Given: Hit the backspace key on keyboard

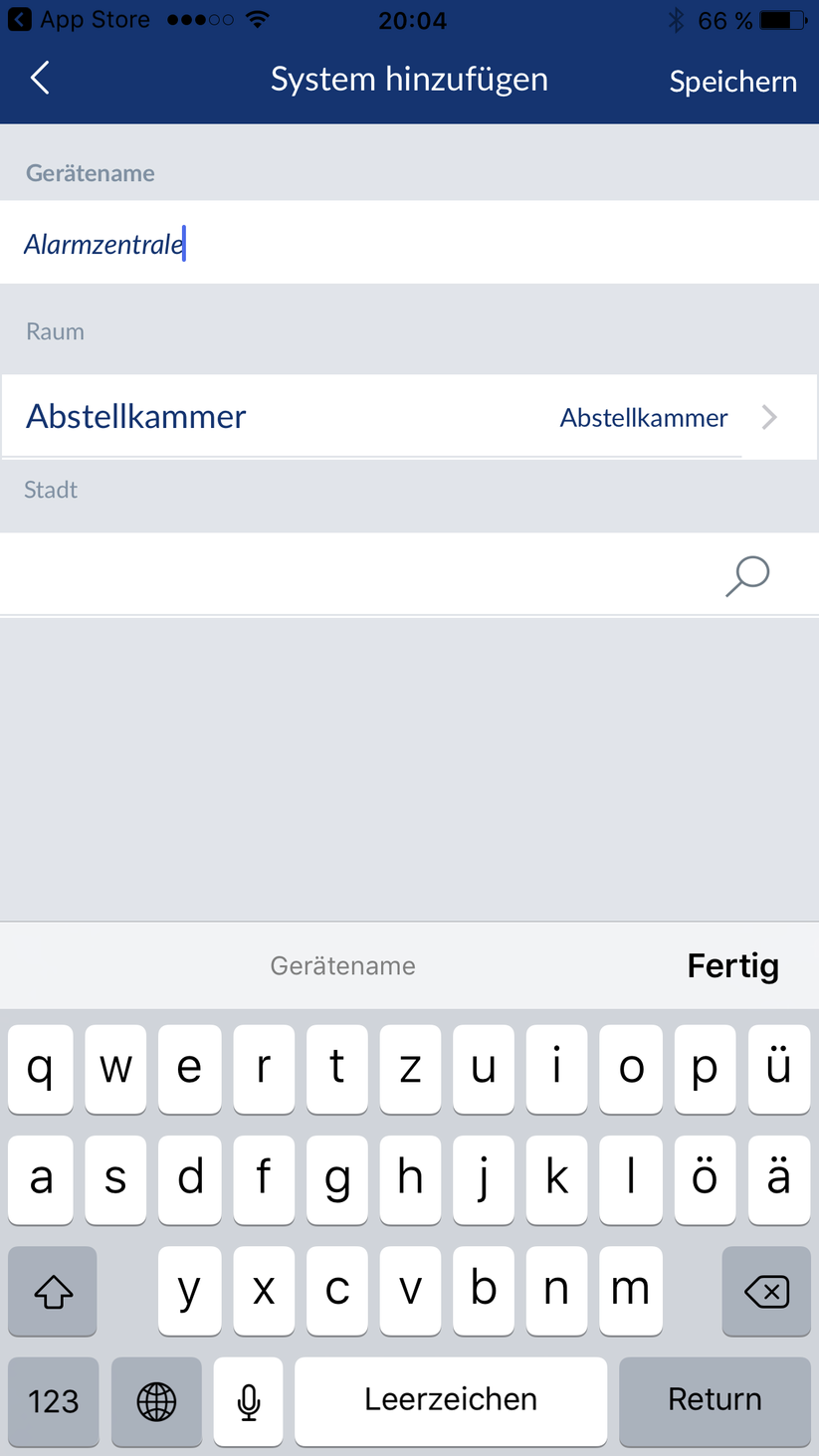Looking at the screenshot, I should pyautogui.click(x=765, y=1292).
